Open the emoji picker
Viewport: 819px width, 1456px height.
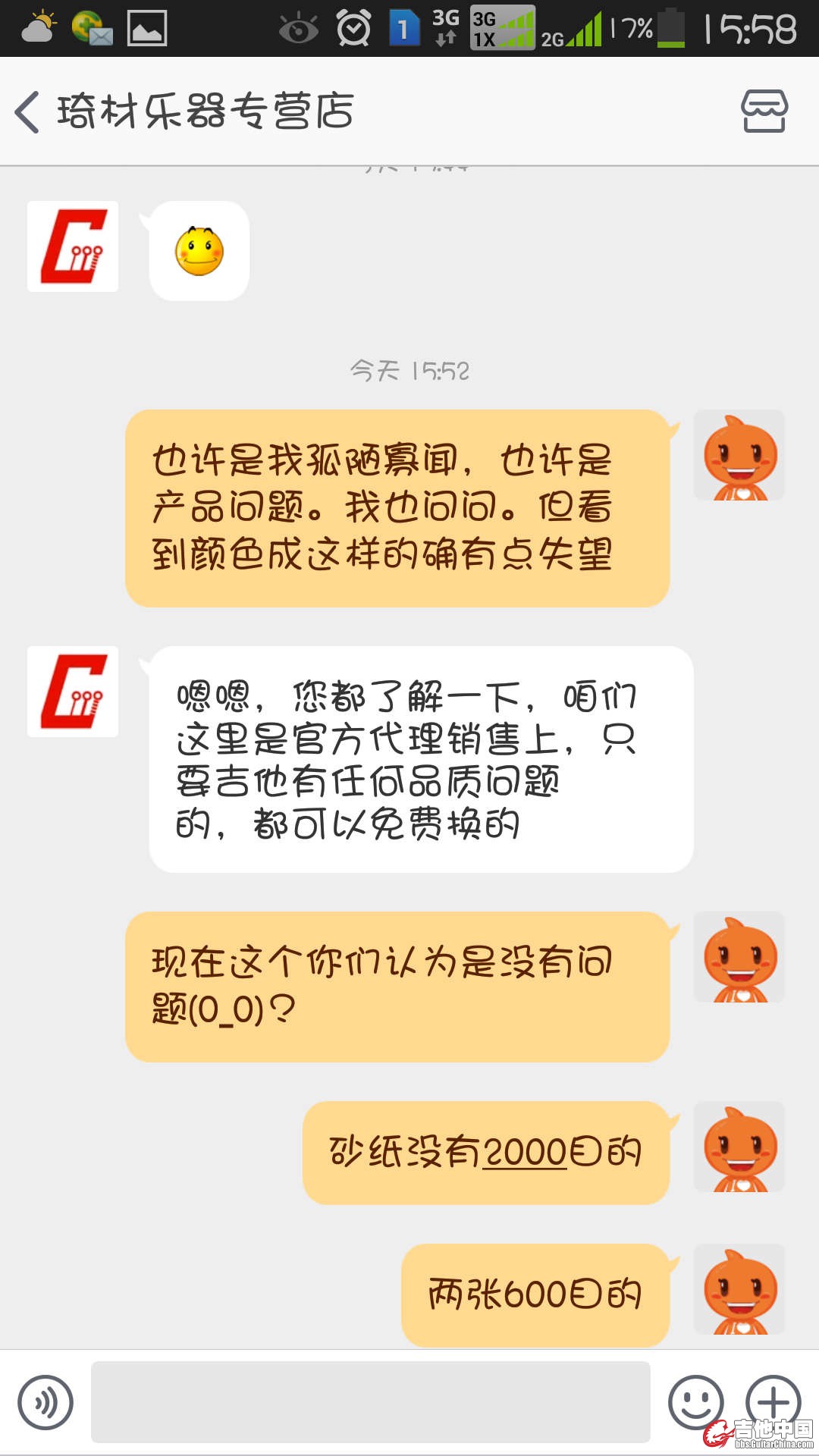(695, 1402)
